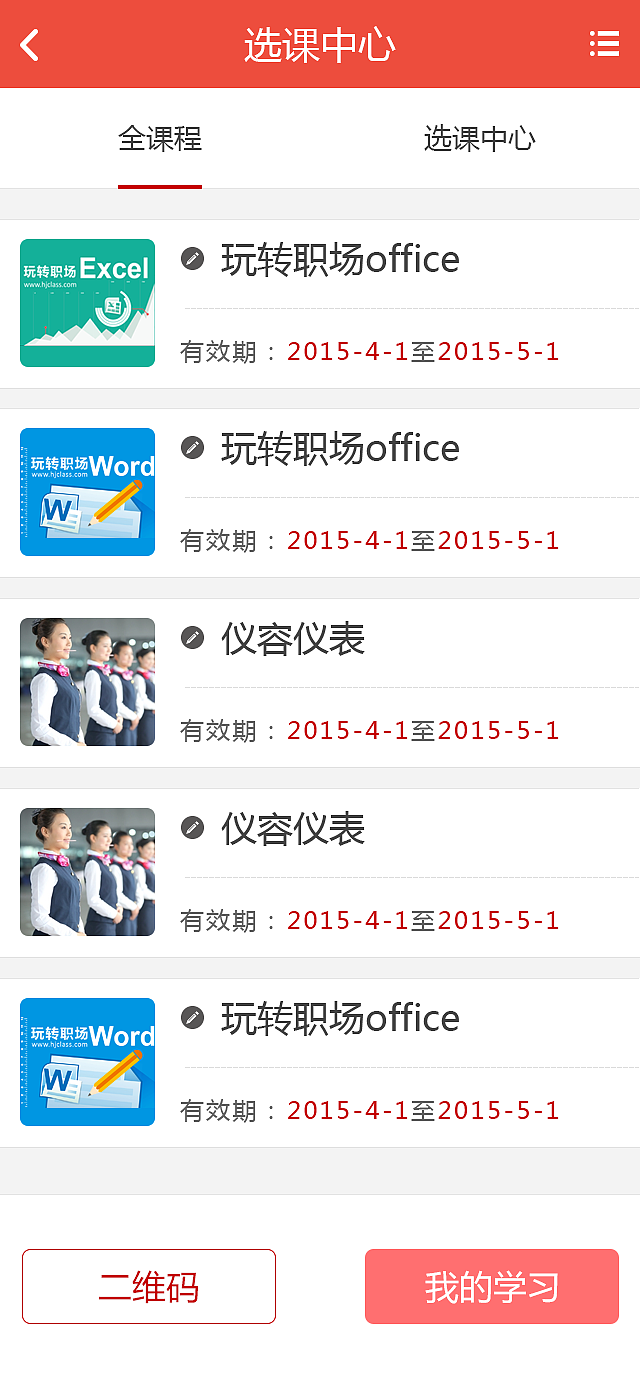Show the 二维码 QR code button
Image resolution: width=640 pixels, height=1378 pixels.
(149, 1286)
